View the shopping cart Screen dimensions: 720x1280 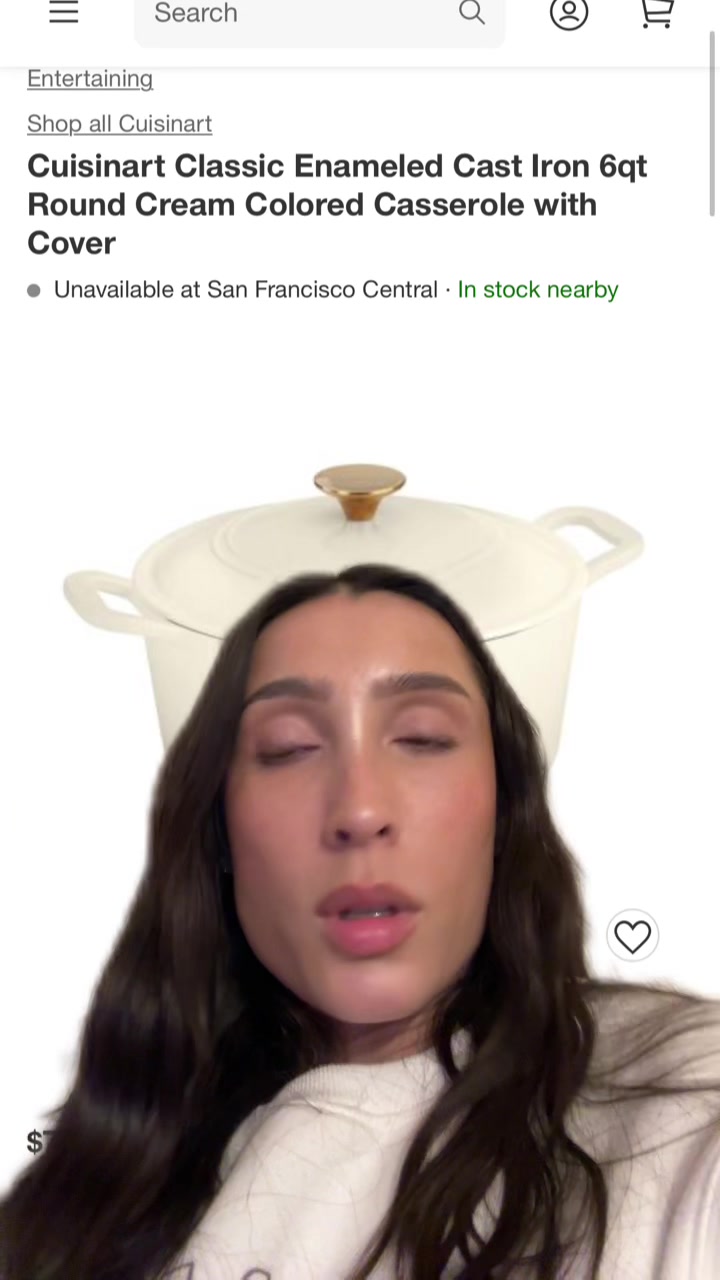(x=656, y=13)
